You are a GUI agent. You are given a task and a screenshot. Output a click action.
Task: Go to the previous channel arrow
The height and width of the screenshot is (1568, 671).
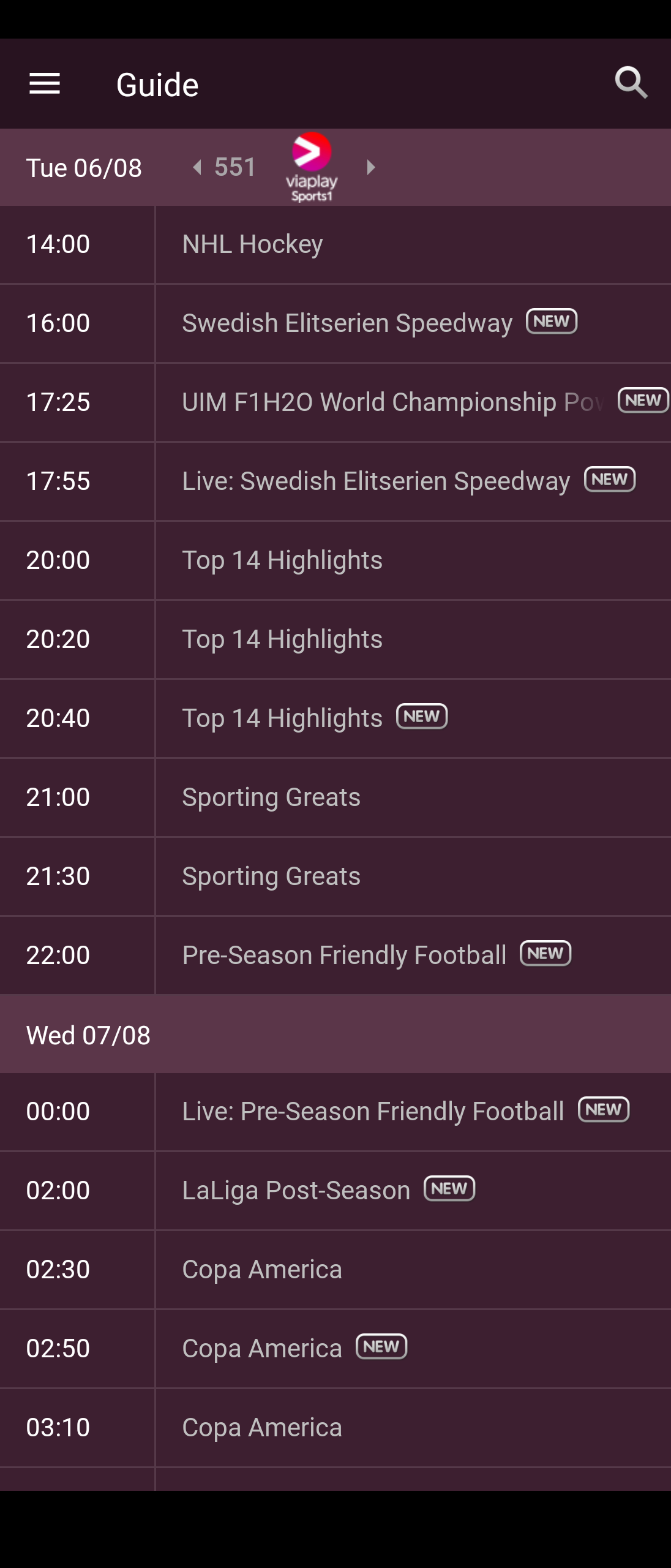(x=197, y=167)
